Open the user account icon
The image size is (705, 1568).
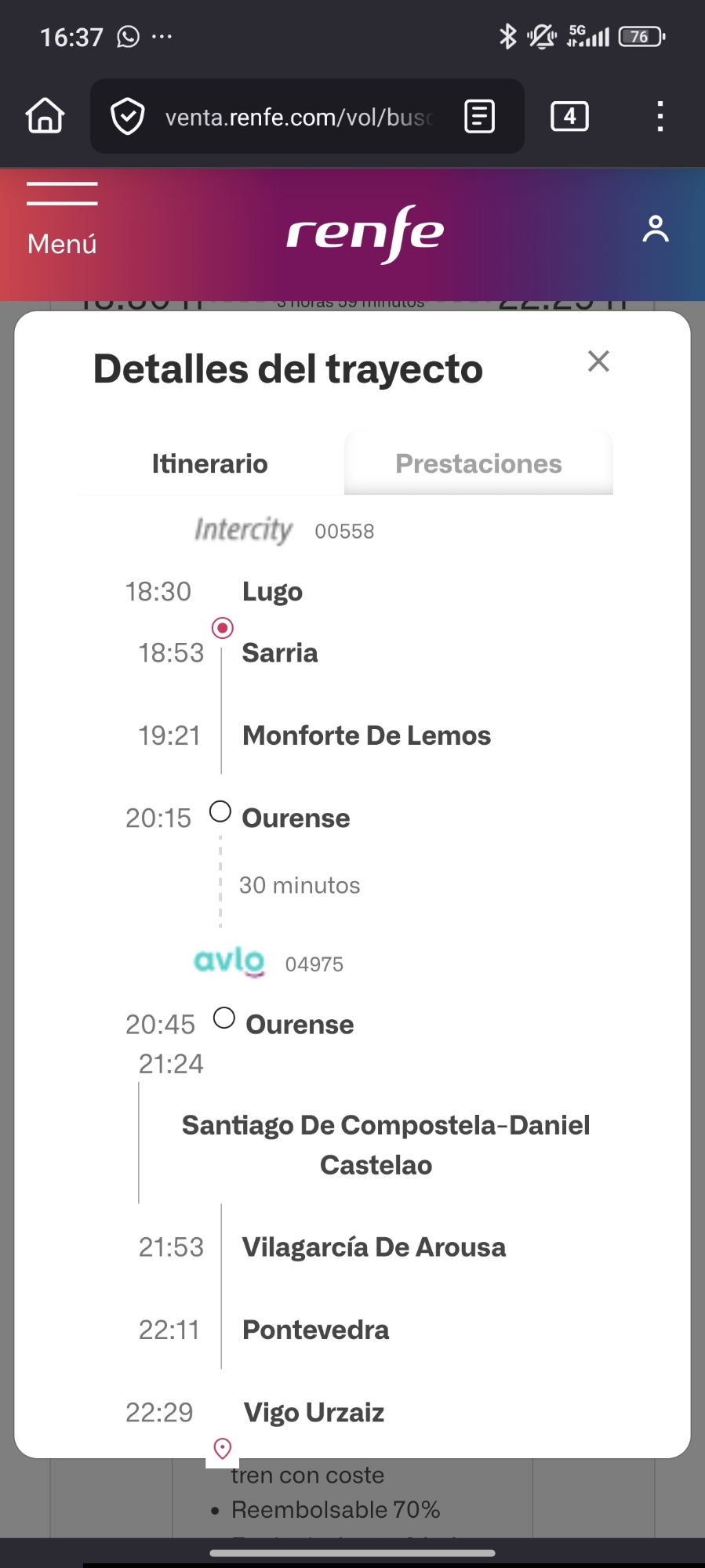click(x=656, y=229)
